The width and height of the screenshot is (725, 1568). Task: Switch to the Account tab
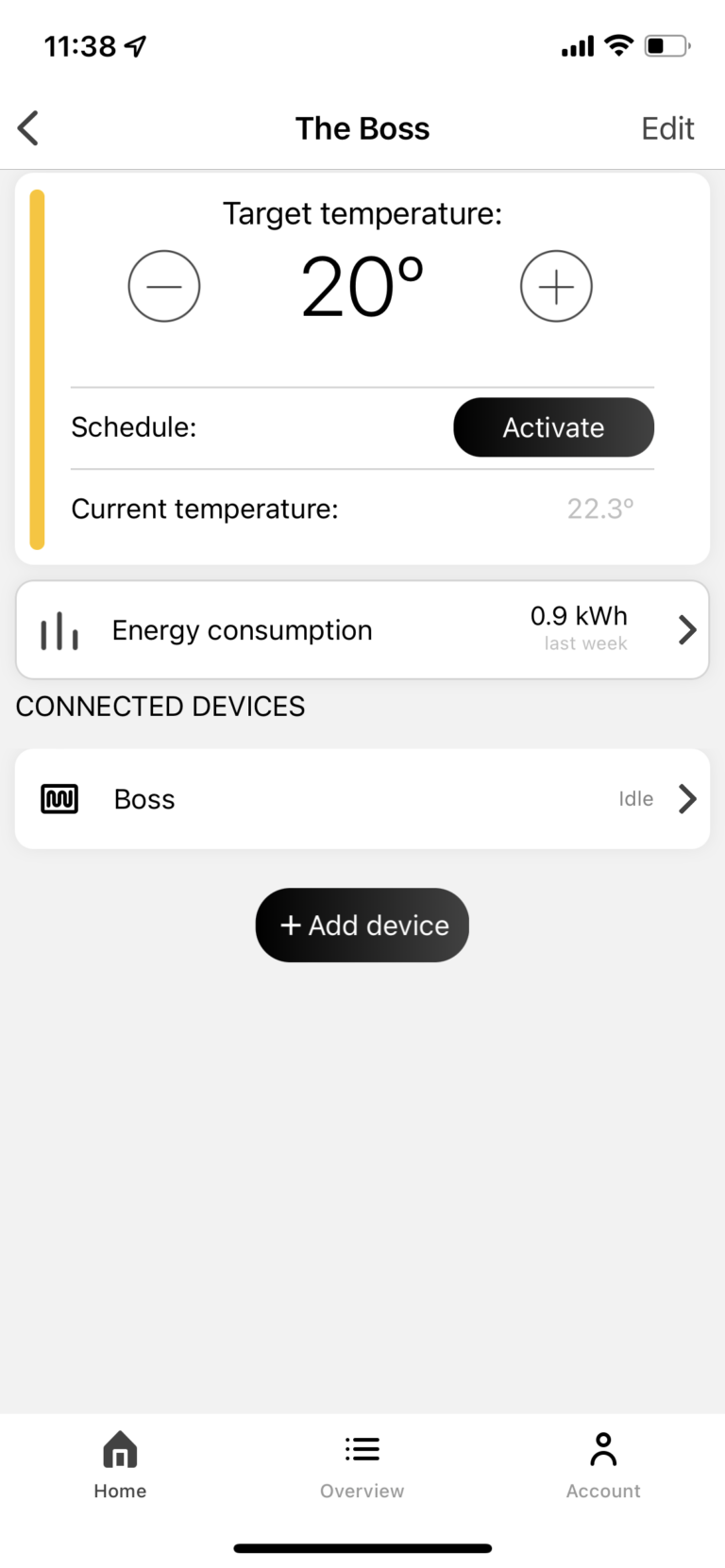603,1464
